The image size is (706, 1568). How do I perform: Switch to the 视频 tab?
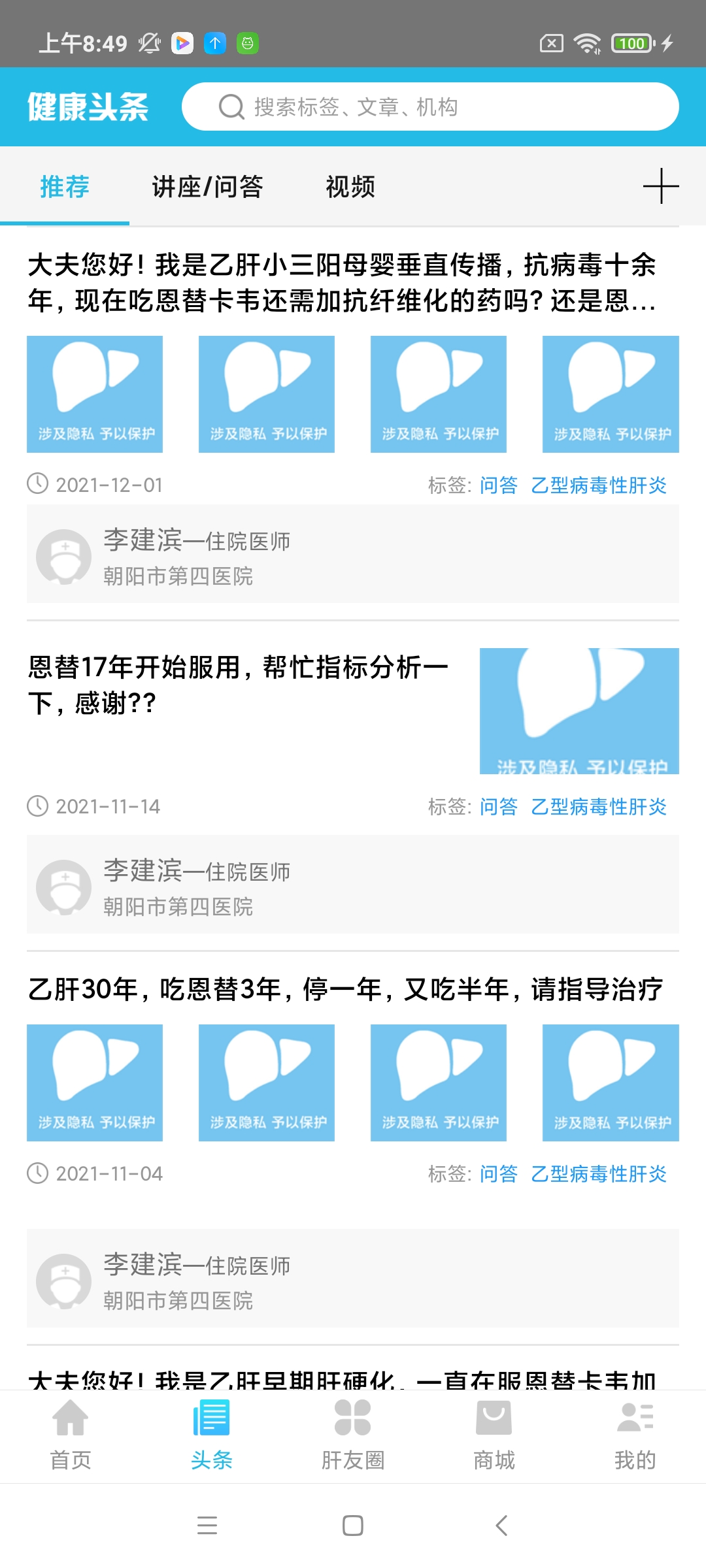[x=351, y=188]
